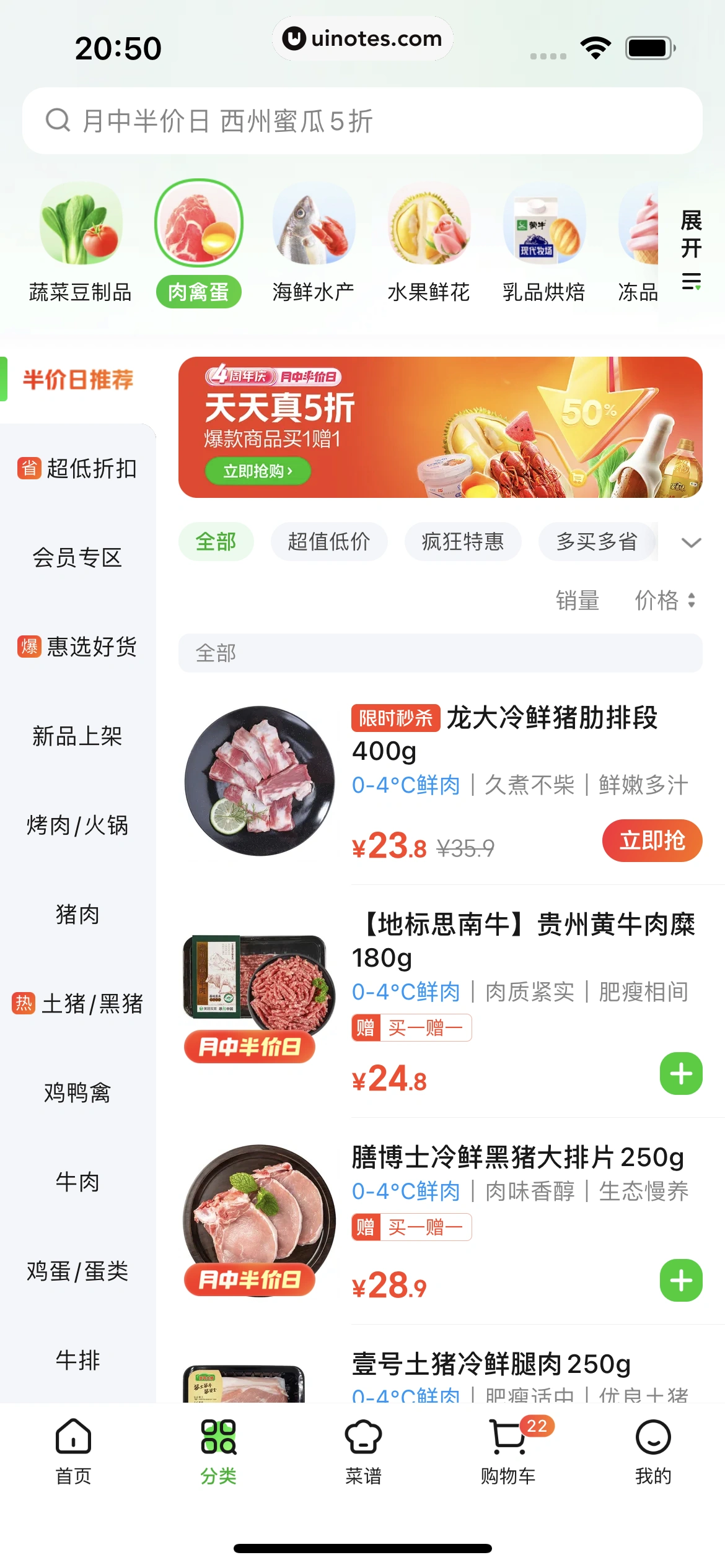
Task: Tap 立即抢 for 龙大冷鲜猪肋排段
Action: click(652, 840)
